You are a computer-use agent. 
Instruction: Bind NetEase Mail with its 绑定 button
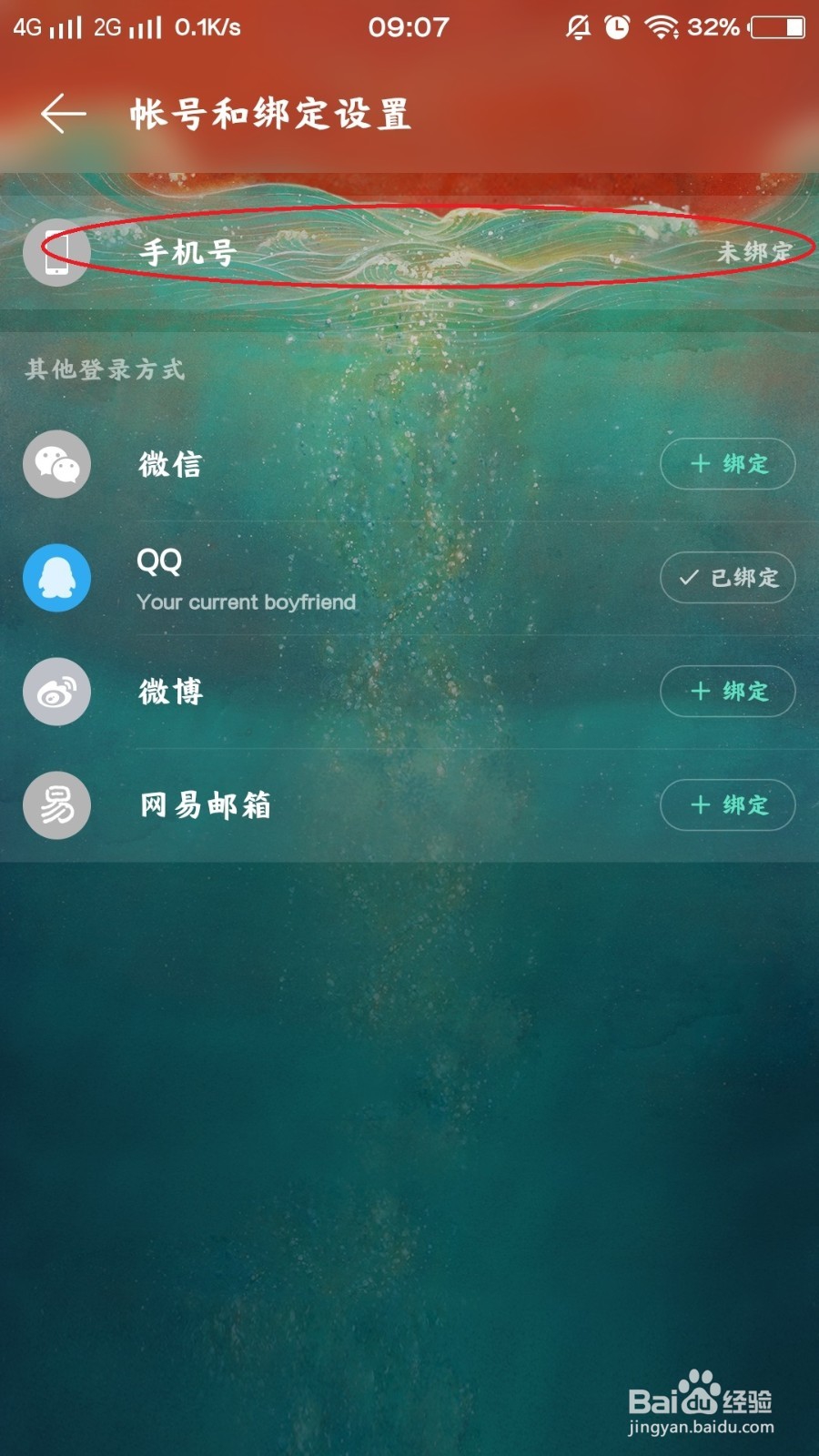tap(727, 805)
